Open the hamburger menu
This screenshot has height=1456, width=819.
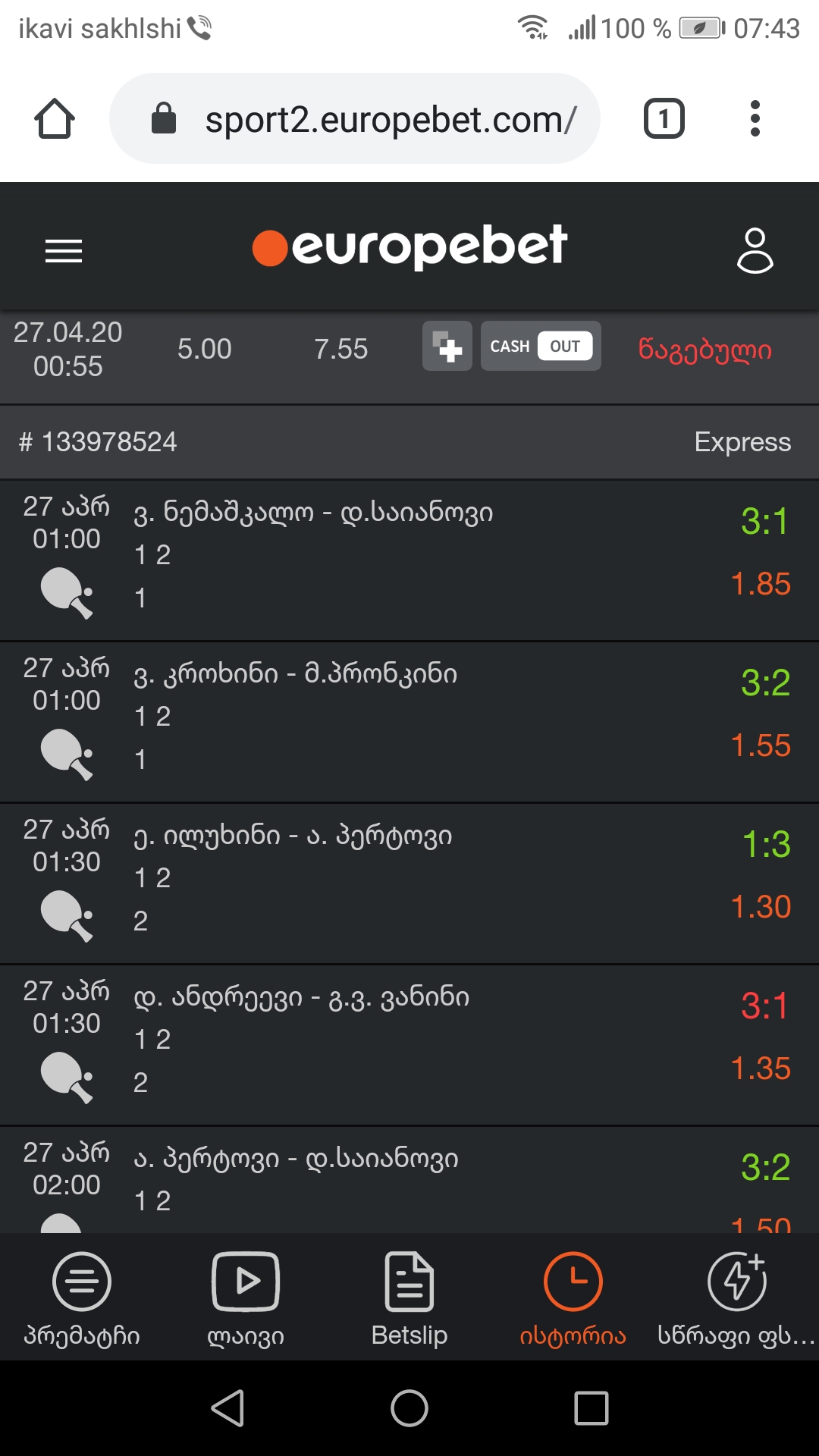[64, 250]
